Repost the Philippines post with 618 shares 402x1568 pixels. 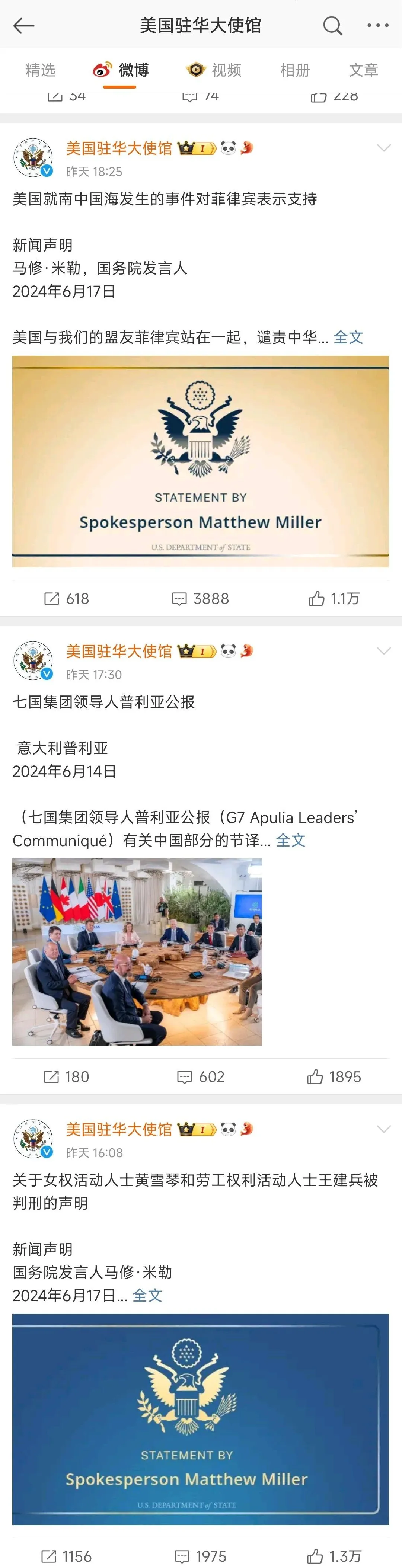point(66,599)
